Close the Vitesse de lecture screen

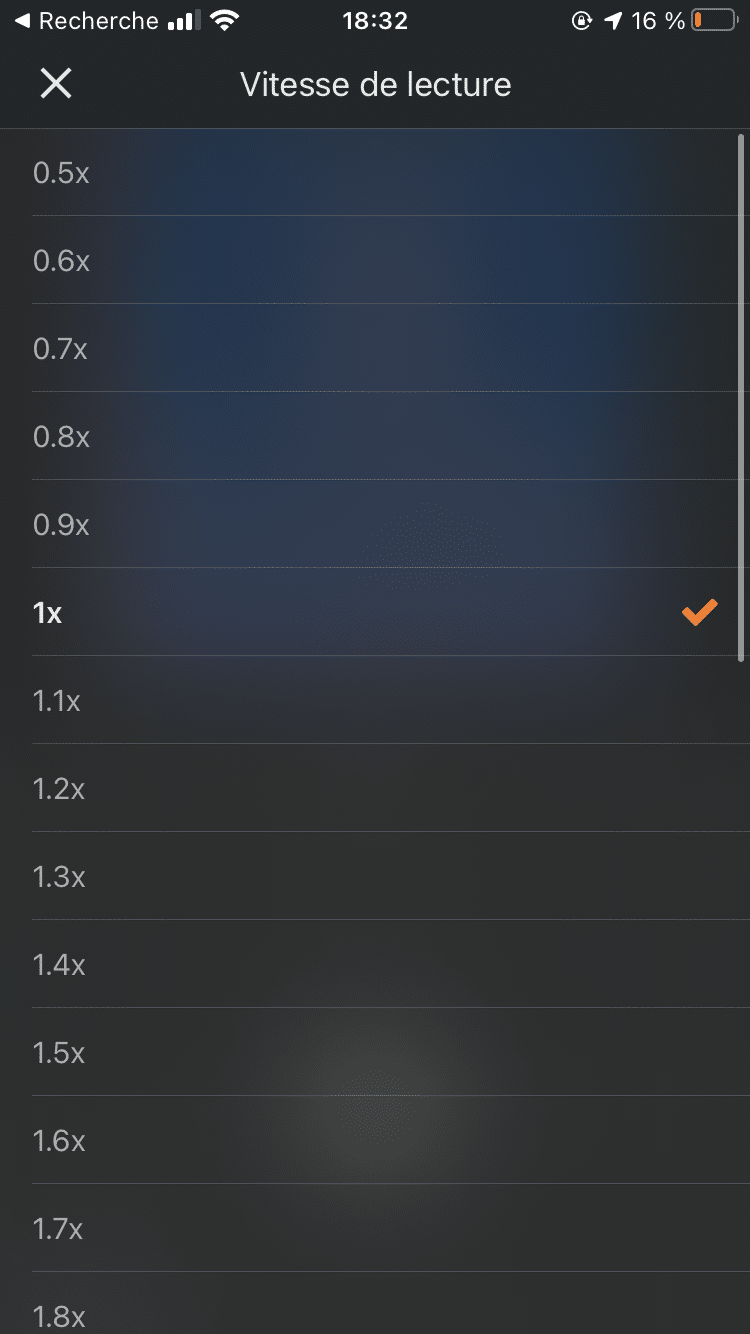56,84
